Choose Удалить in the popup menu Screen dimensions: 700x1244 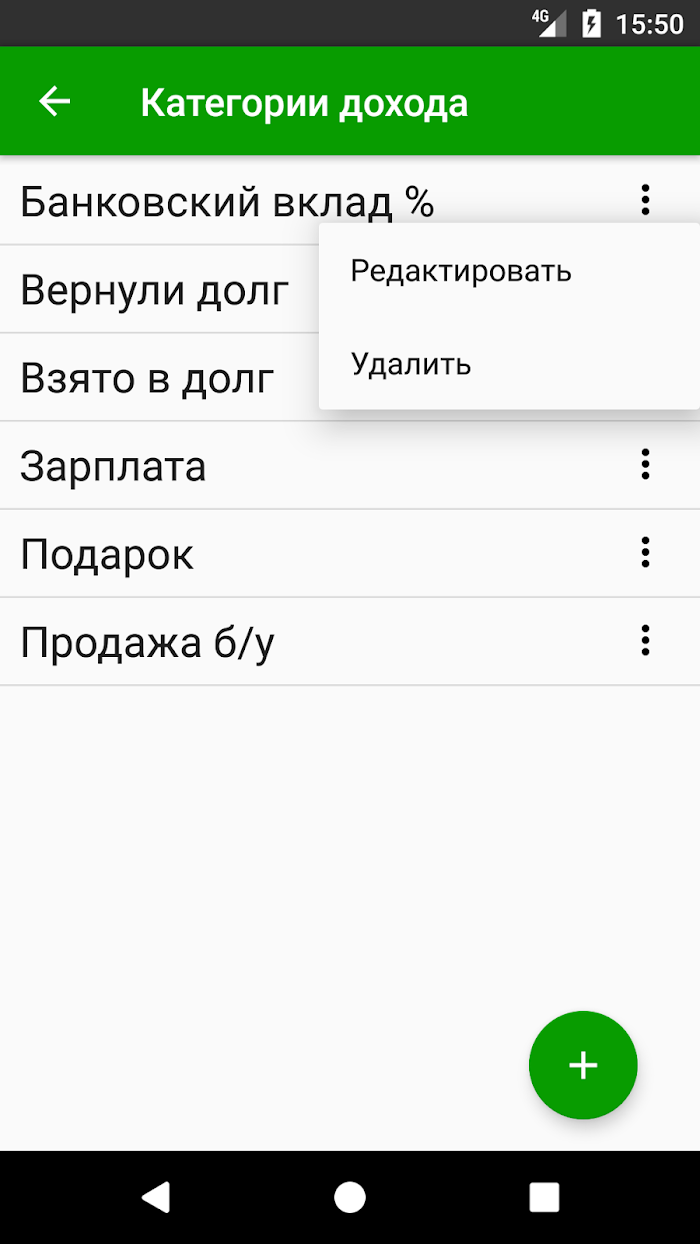tap(509, 364)
